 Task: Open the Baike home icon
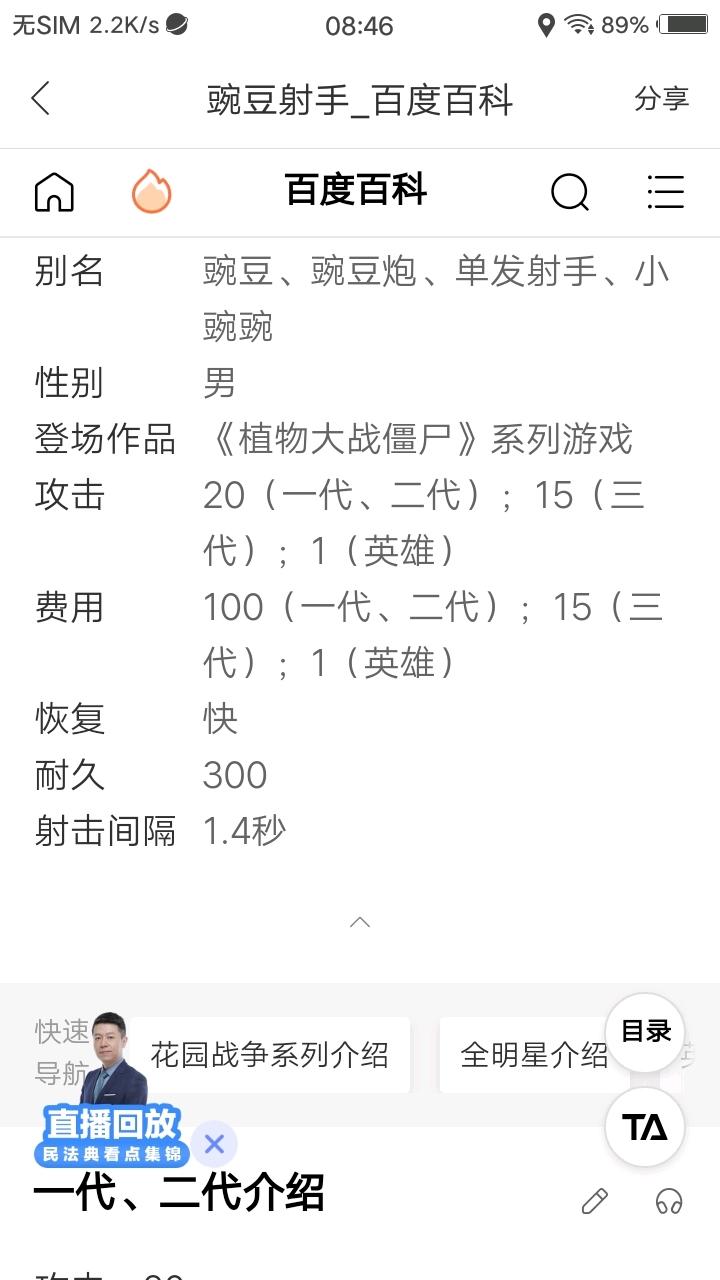point(54,191)
